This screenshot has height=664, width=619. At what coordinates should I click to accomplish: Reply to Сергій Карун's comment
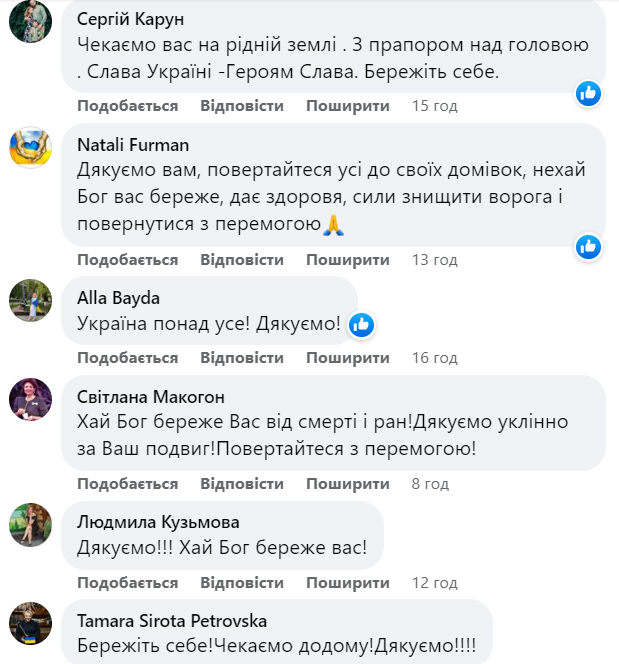241,105
